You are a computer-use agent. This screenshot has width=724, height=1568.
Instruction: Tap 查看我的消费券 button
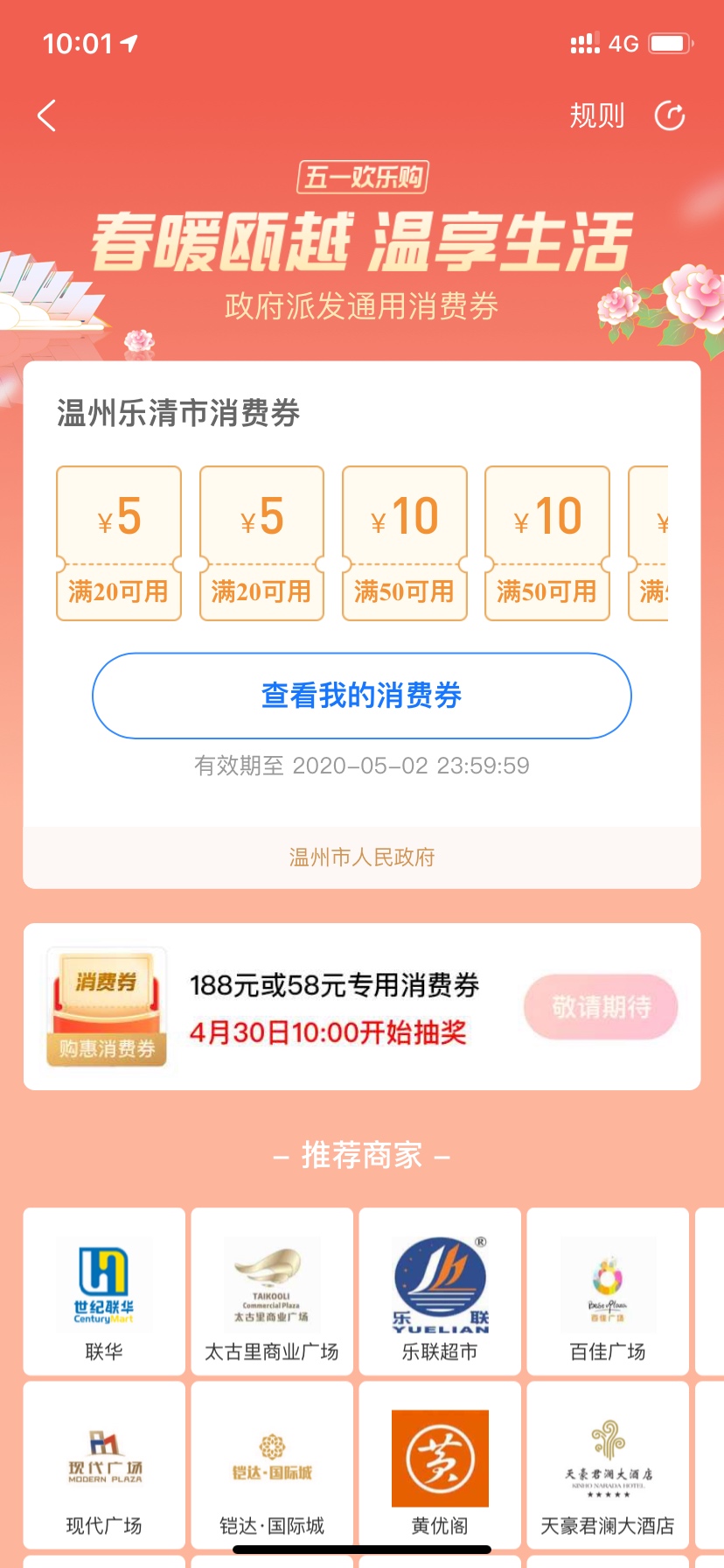(361, 696)
